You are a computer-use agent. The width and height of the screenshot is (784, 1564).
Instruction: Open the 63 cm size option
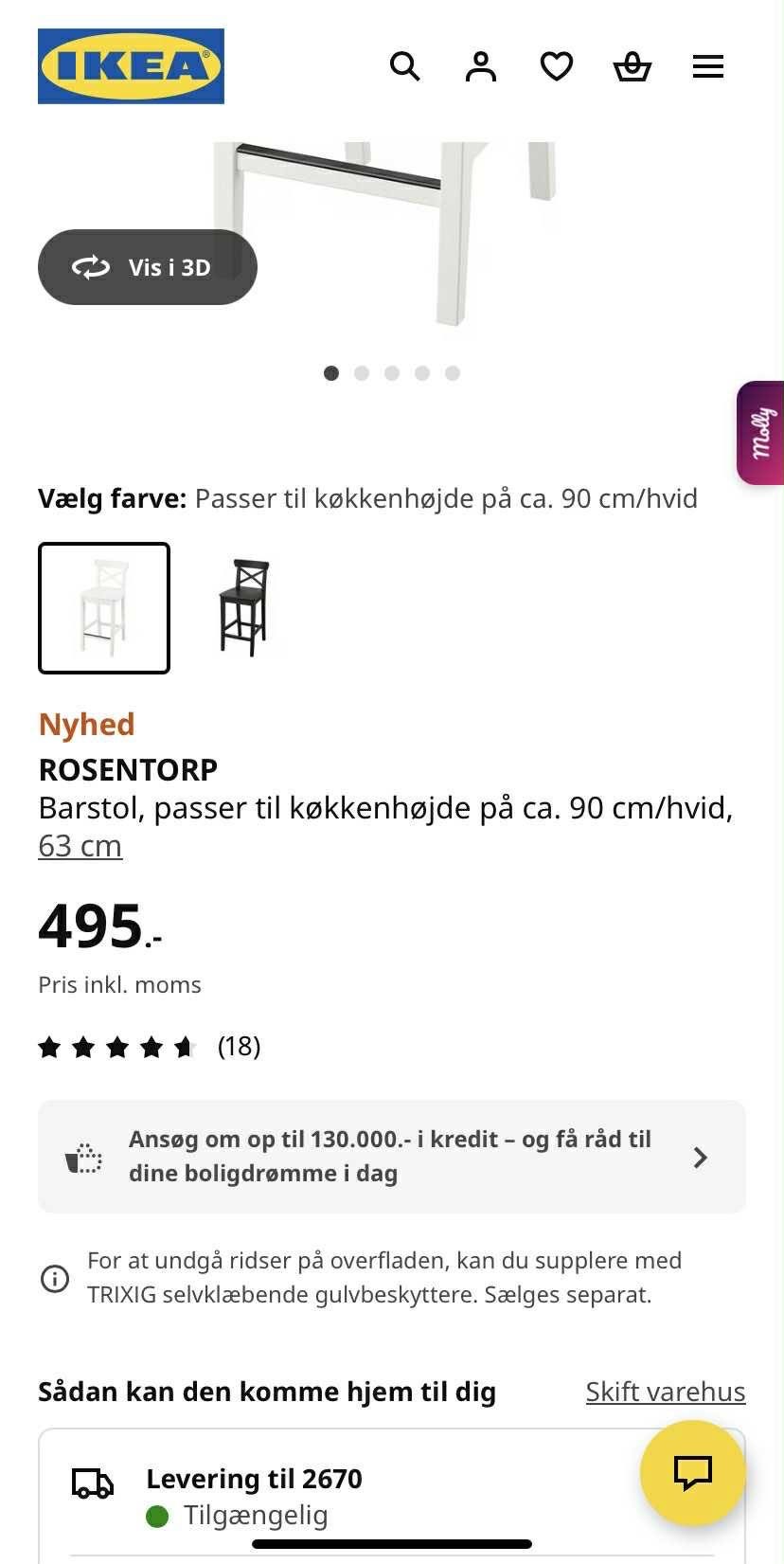(x=80, y=845)
